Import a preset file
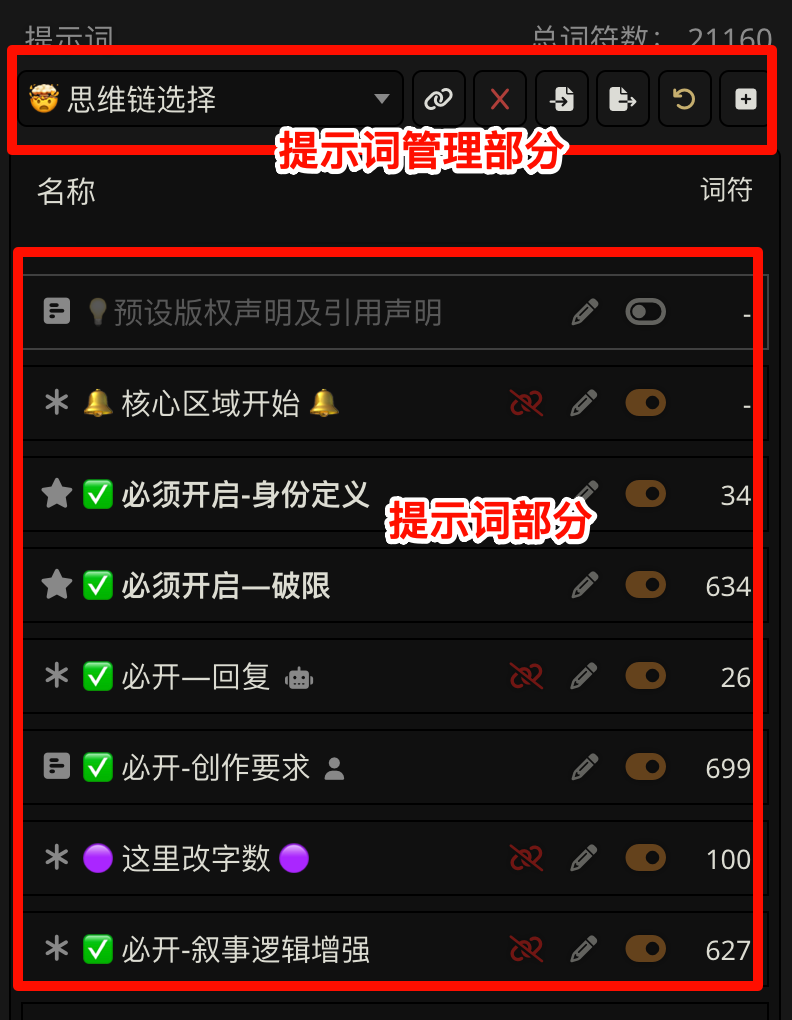792x1020 pixels. [562, 99]
